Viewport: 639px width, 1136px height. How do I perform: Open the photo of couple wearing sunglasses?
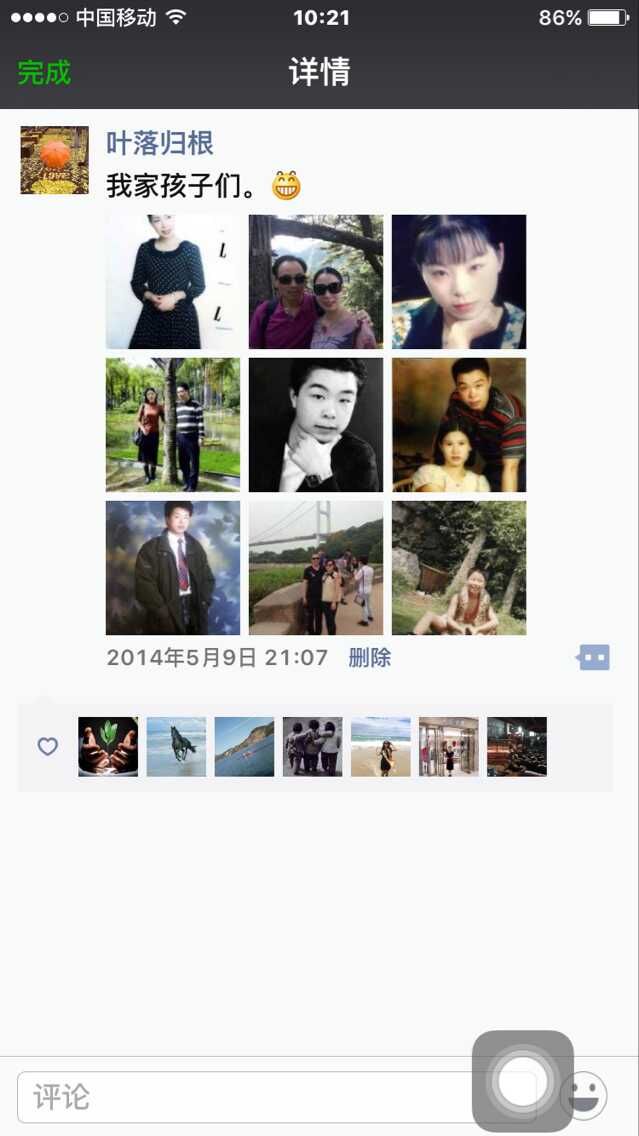coord(315,282)
